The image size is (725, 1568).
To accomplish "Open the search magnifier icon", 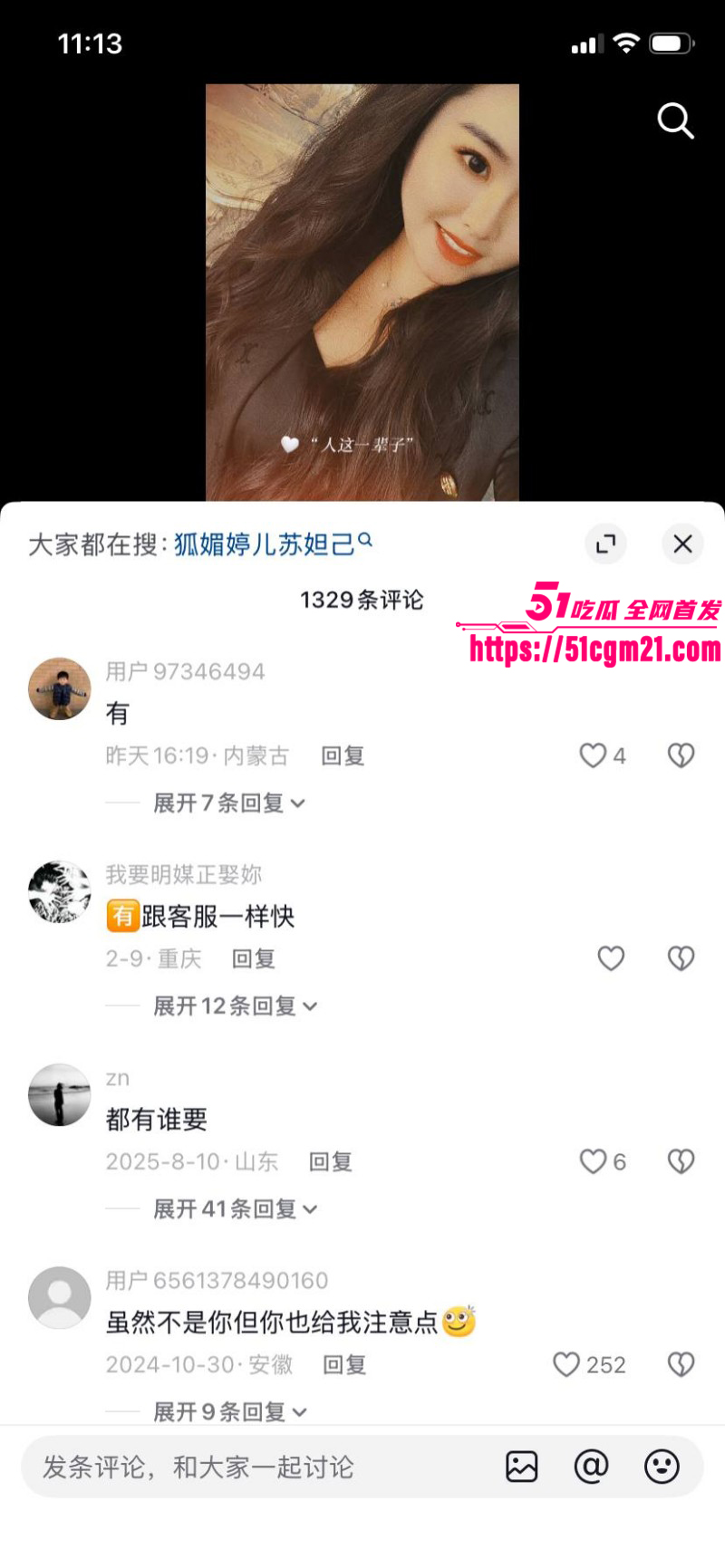I will pyautogui.click(x=676, y=120).
